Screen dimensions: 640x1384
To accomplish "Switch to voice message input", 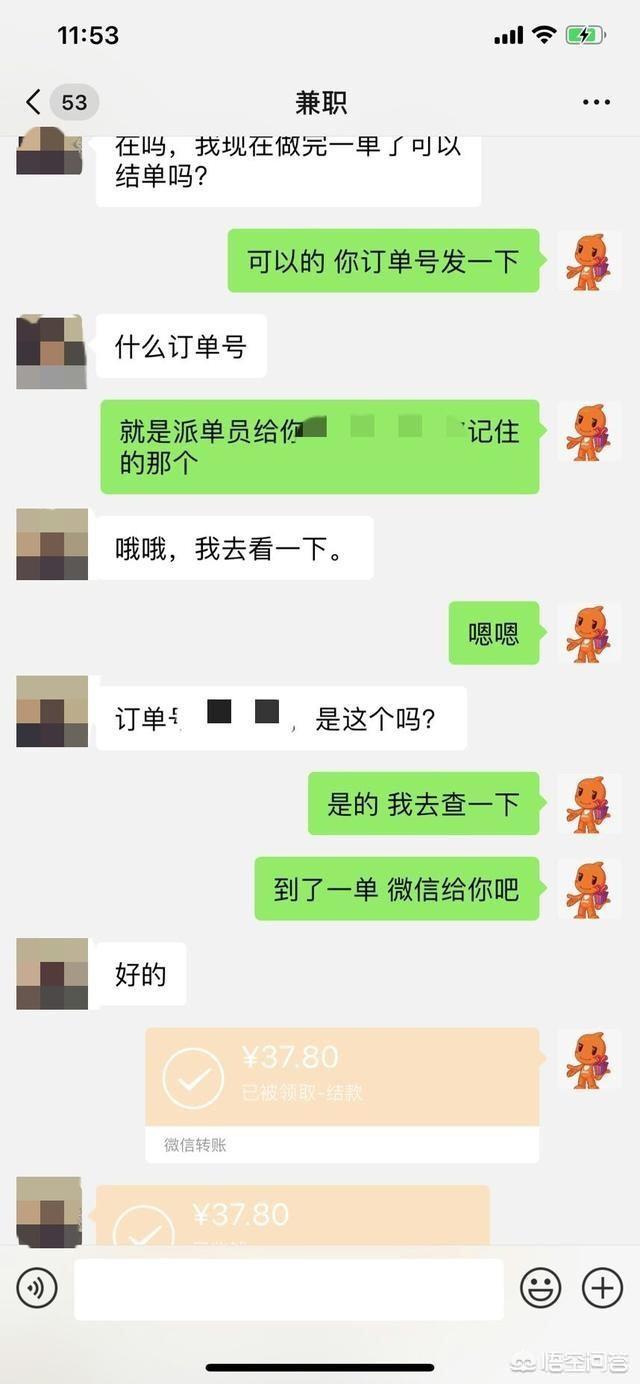I will point(37,1287).
